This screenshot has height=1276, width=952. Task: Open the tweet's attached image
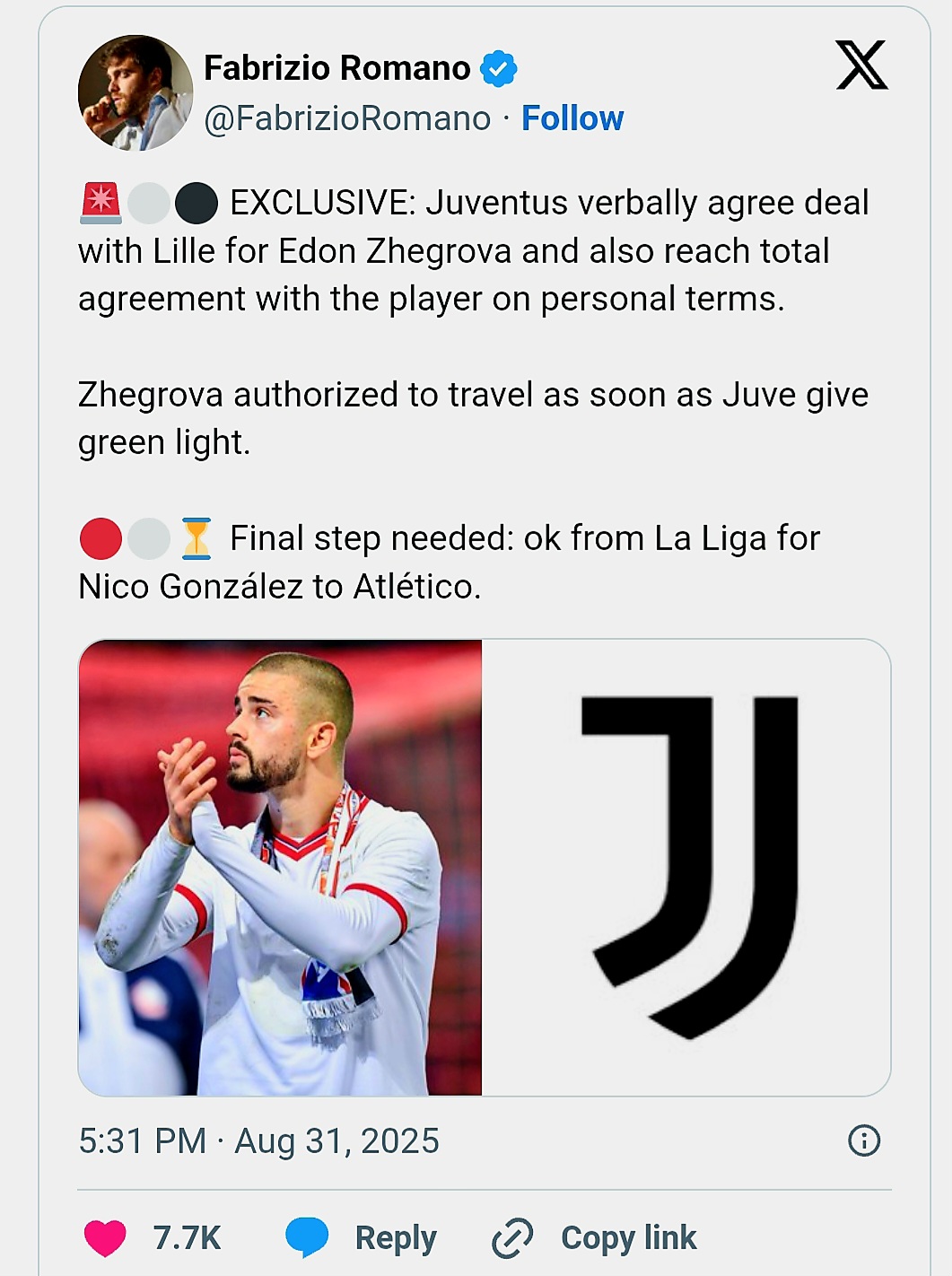(x=485, y=867)
